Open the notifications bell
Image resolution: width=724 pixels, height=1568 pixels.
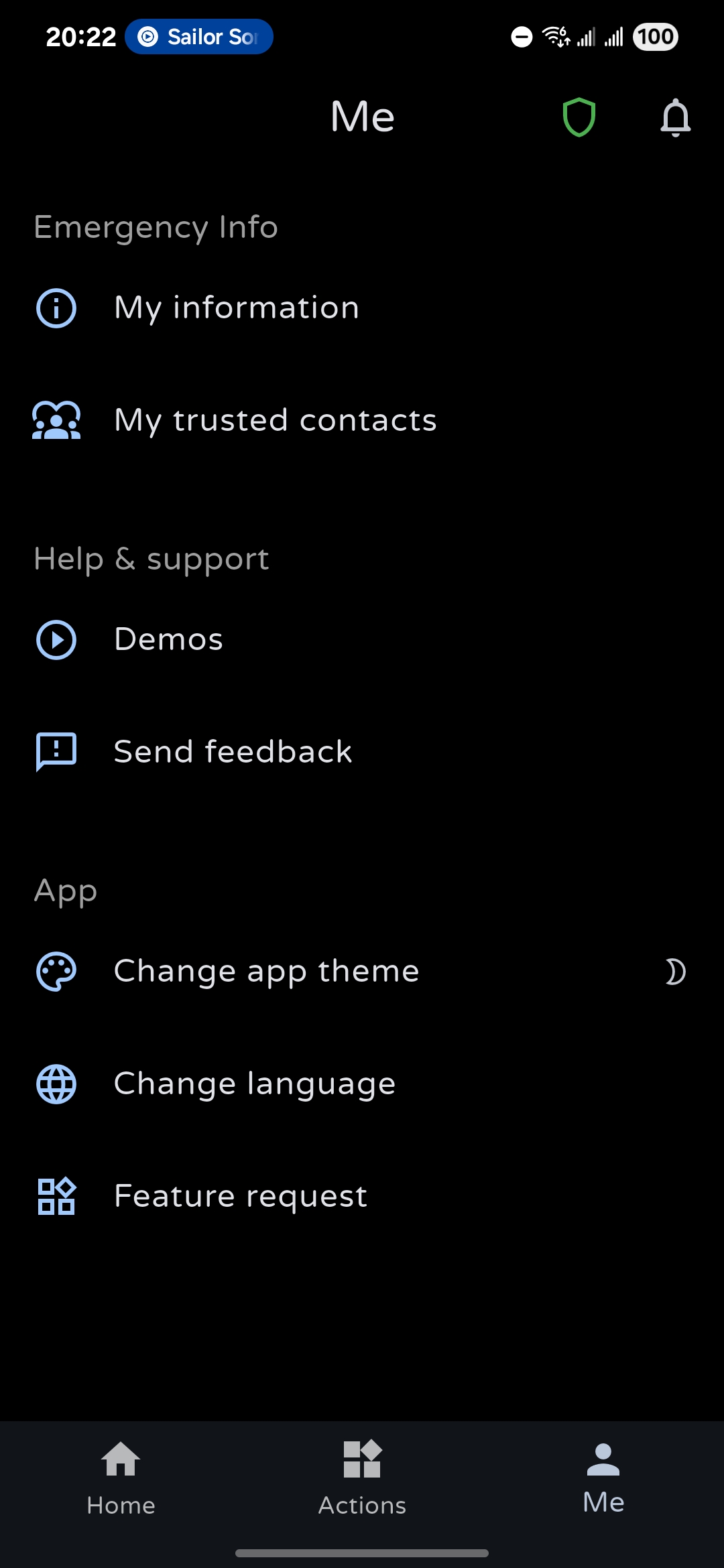(675, 117)
